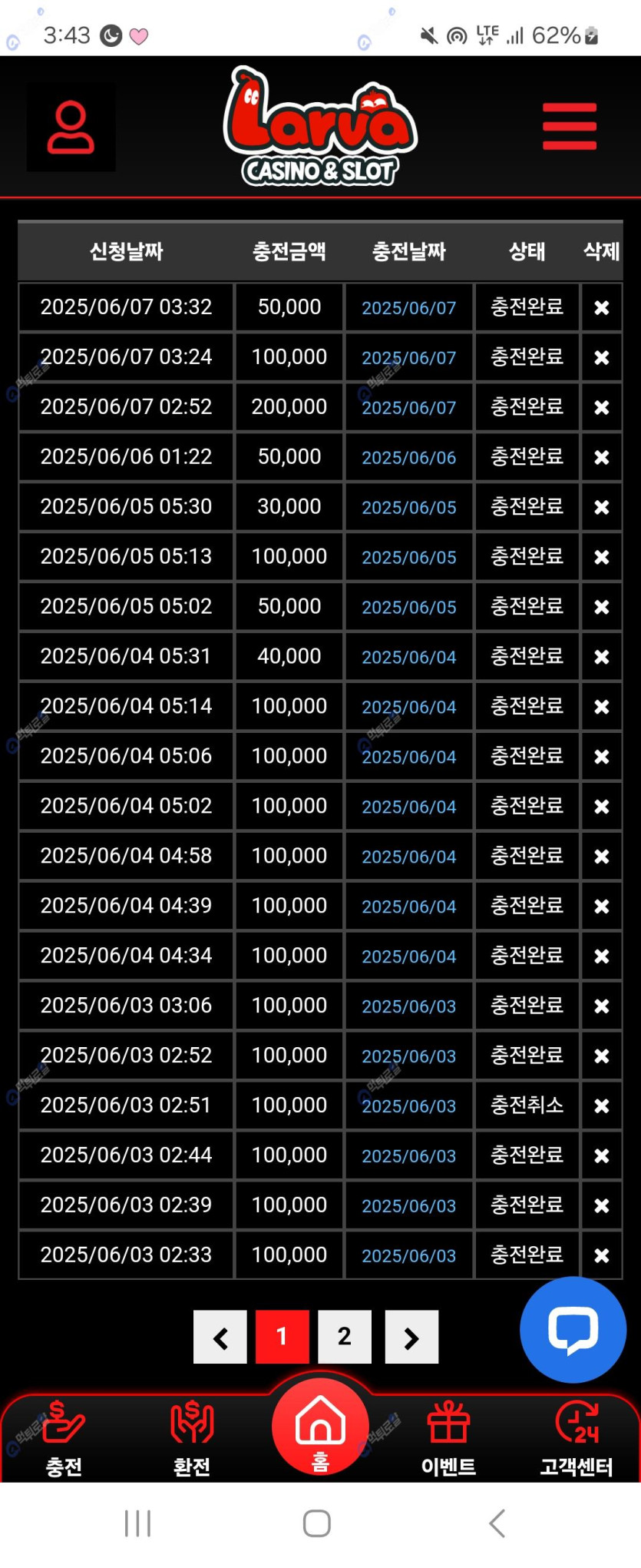This screenshot has width=641, height=1568.
Task: Tap the system back button
Action: (x=497, y=1523)
